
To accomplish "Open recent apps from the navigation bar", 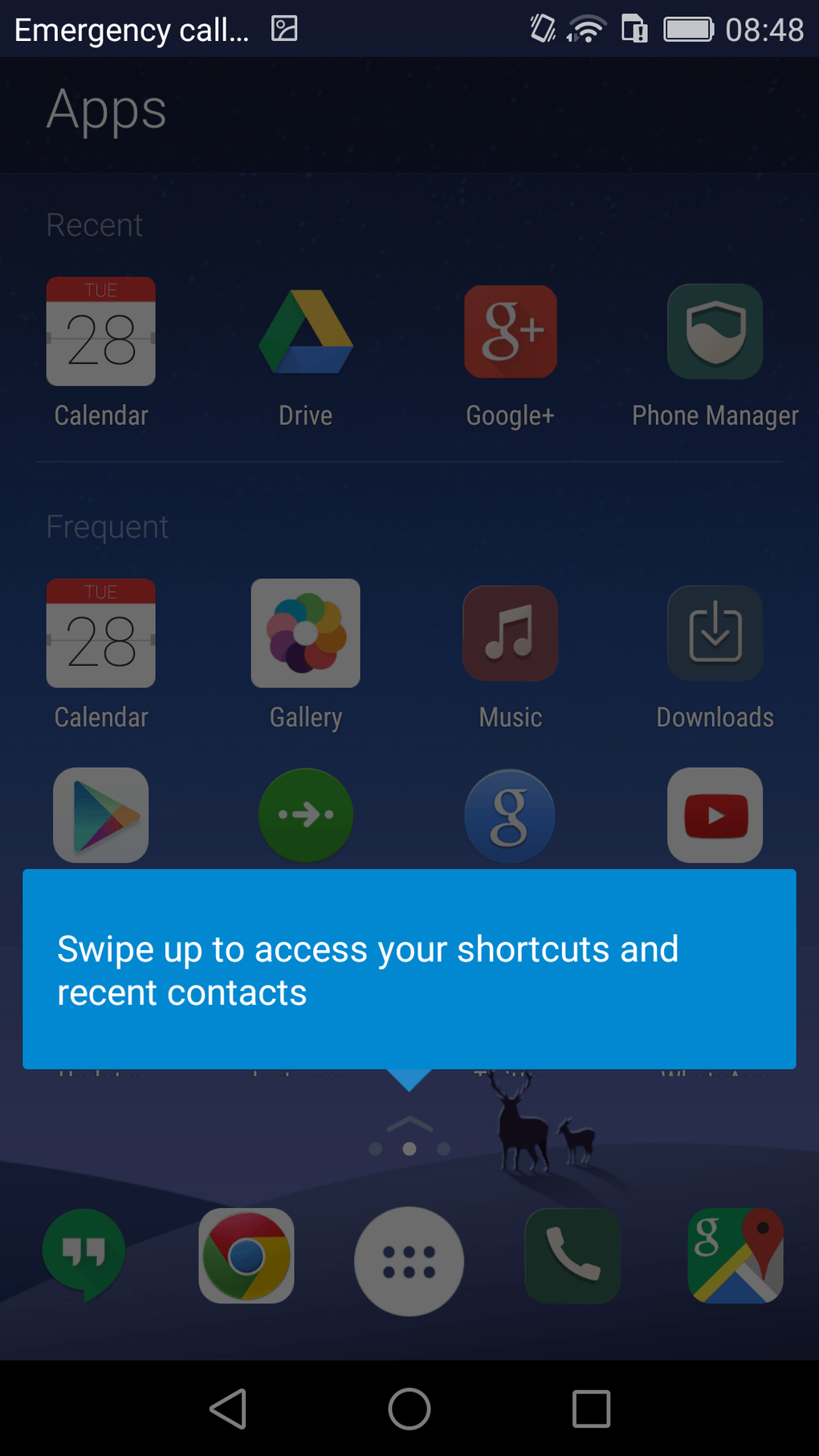I will click(x=591, y=1409).
